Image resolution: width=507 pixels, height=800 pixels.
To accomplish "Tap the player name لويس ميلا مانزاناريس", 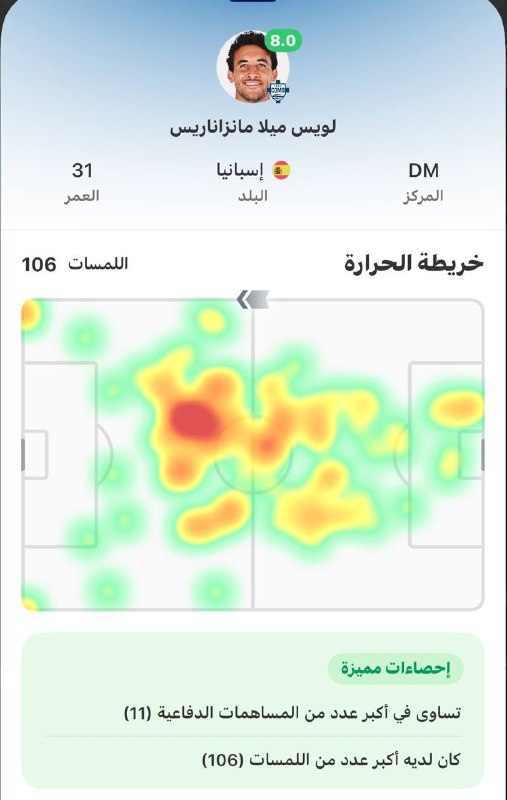I will (x=253, y=127).
